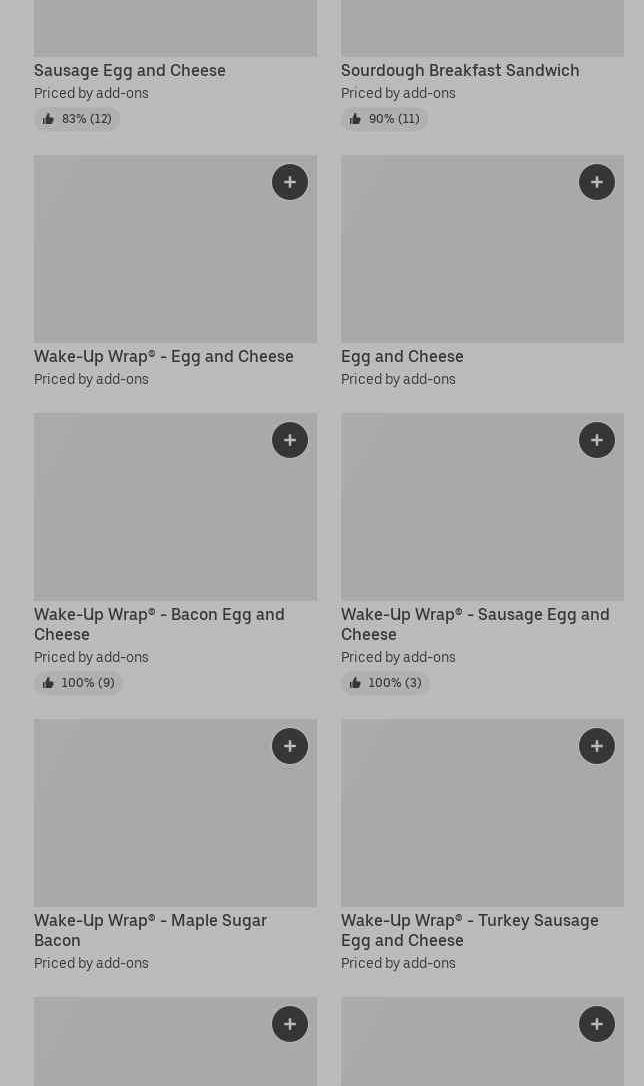
Task: View Egg and Cheese sandwich details
Action: coord(402,356)
